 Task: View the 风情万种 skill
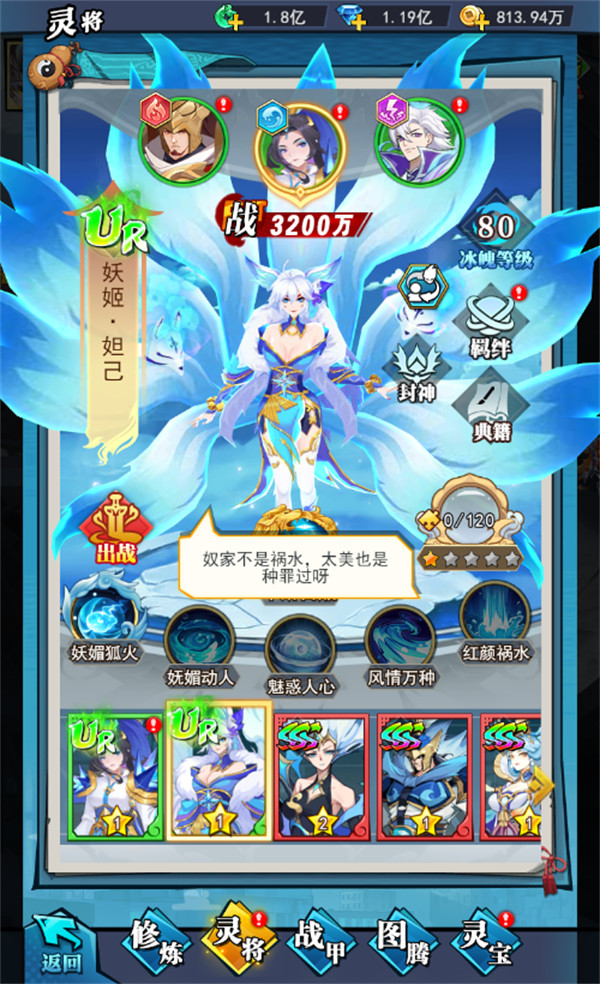tap(400, 648)
